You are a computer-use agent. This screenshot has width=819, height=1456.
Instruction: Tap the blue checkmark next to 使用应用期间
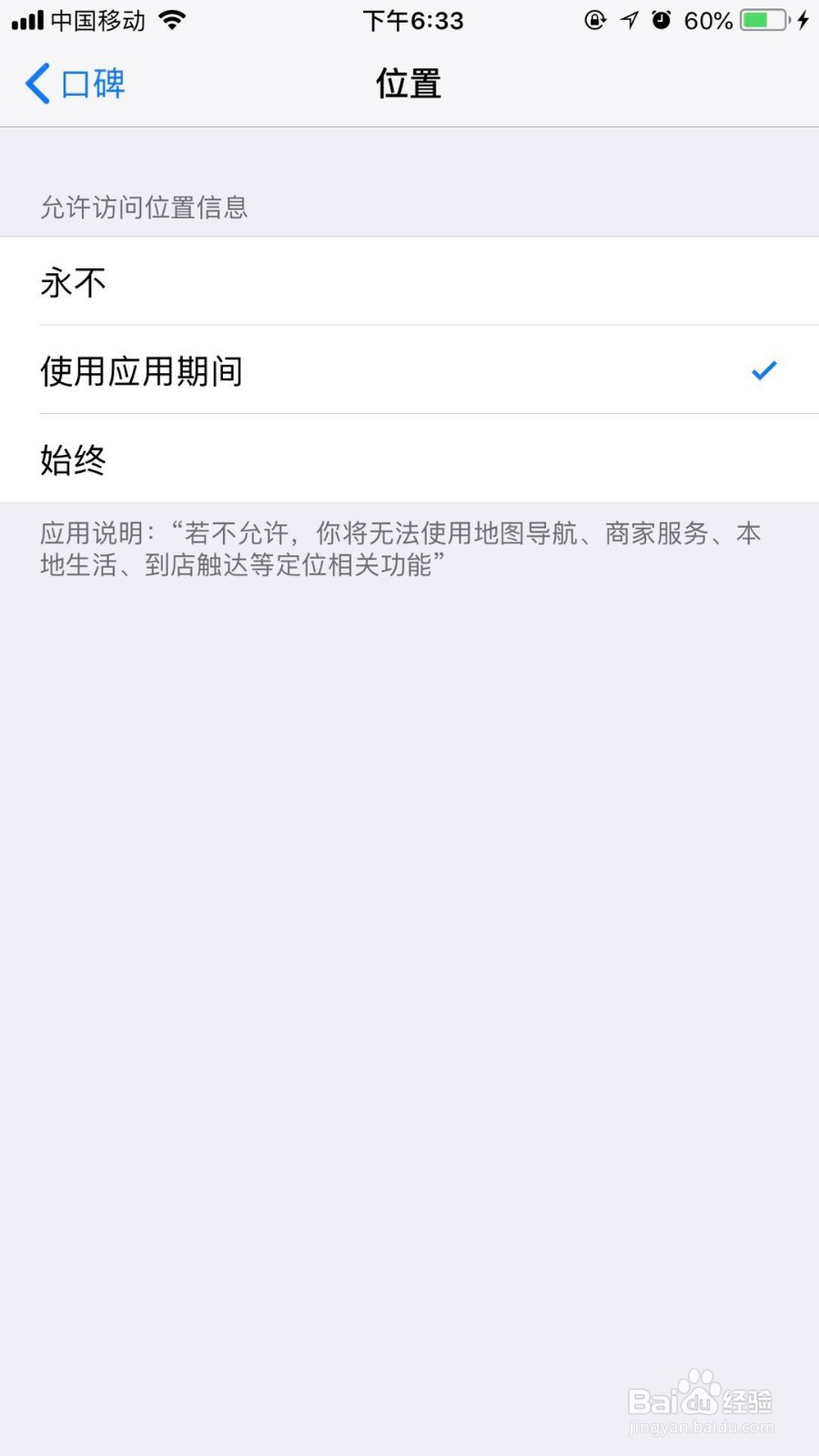coord(764,370)
